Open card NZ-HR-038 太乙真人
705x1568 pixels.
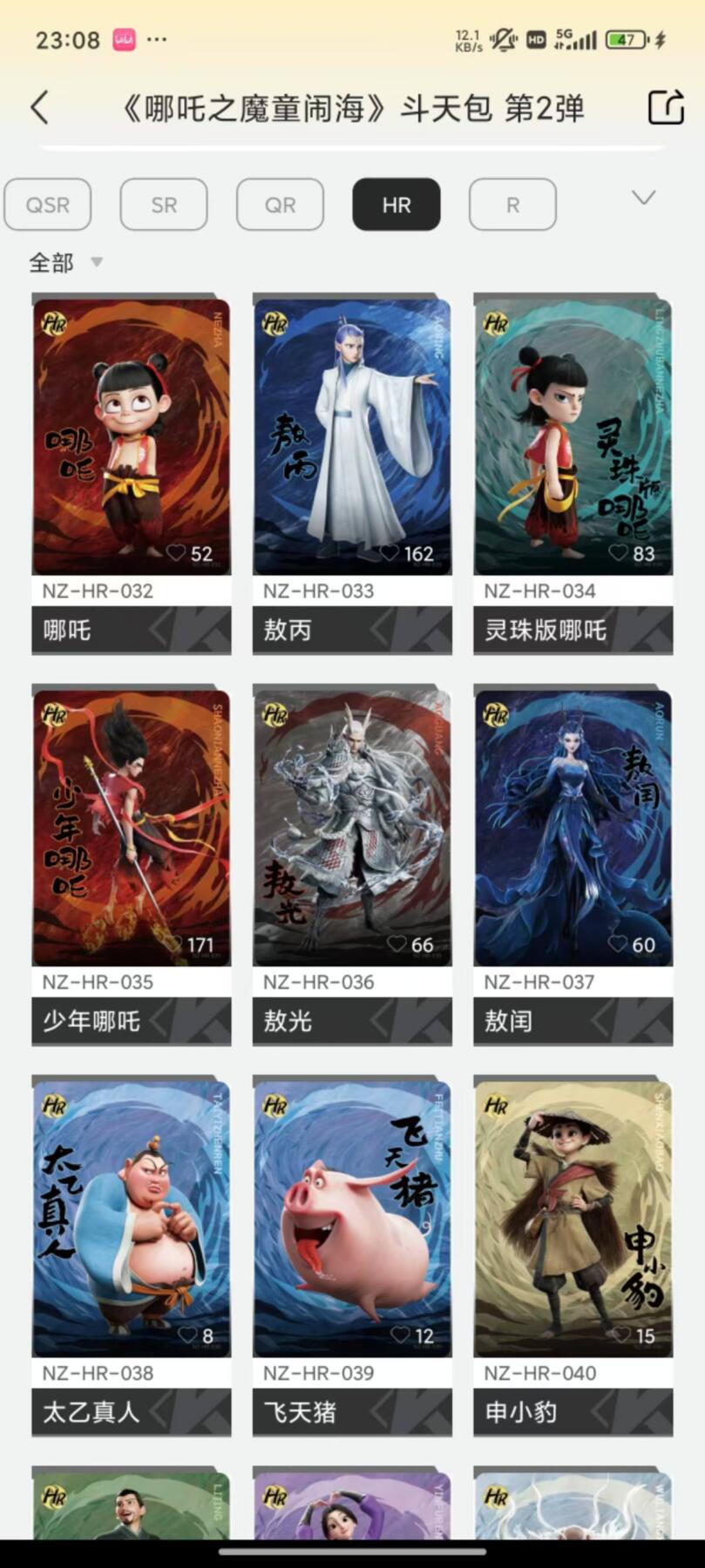click(132, 1220)
